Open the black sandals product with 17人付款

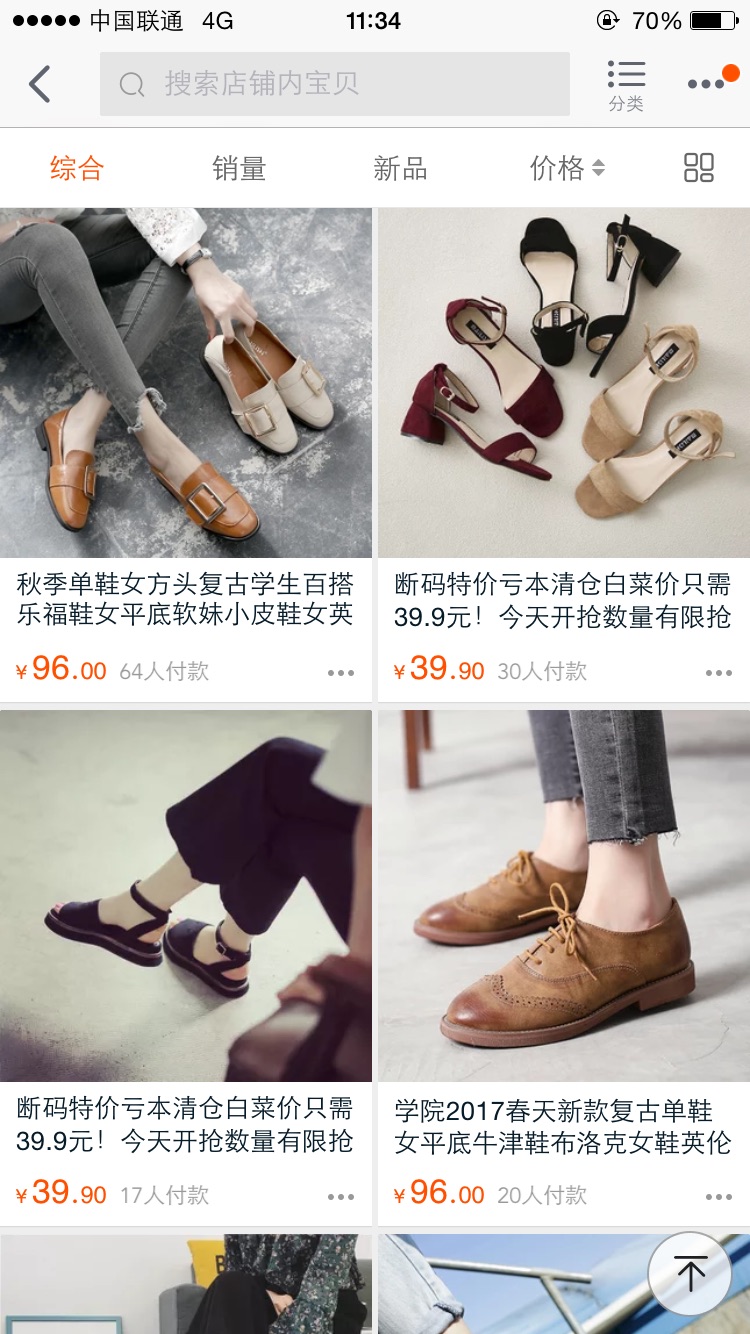pos(186,895)
